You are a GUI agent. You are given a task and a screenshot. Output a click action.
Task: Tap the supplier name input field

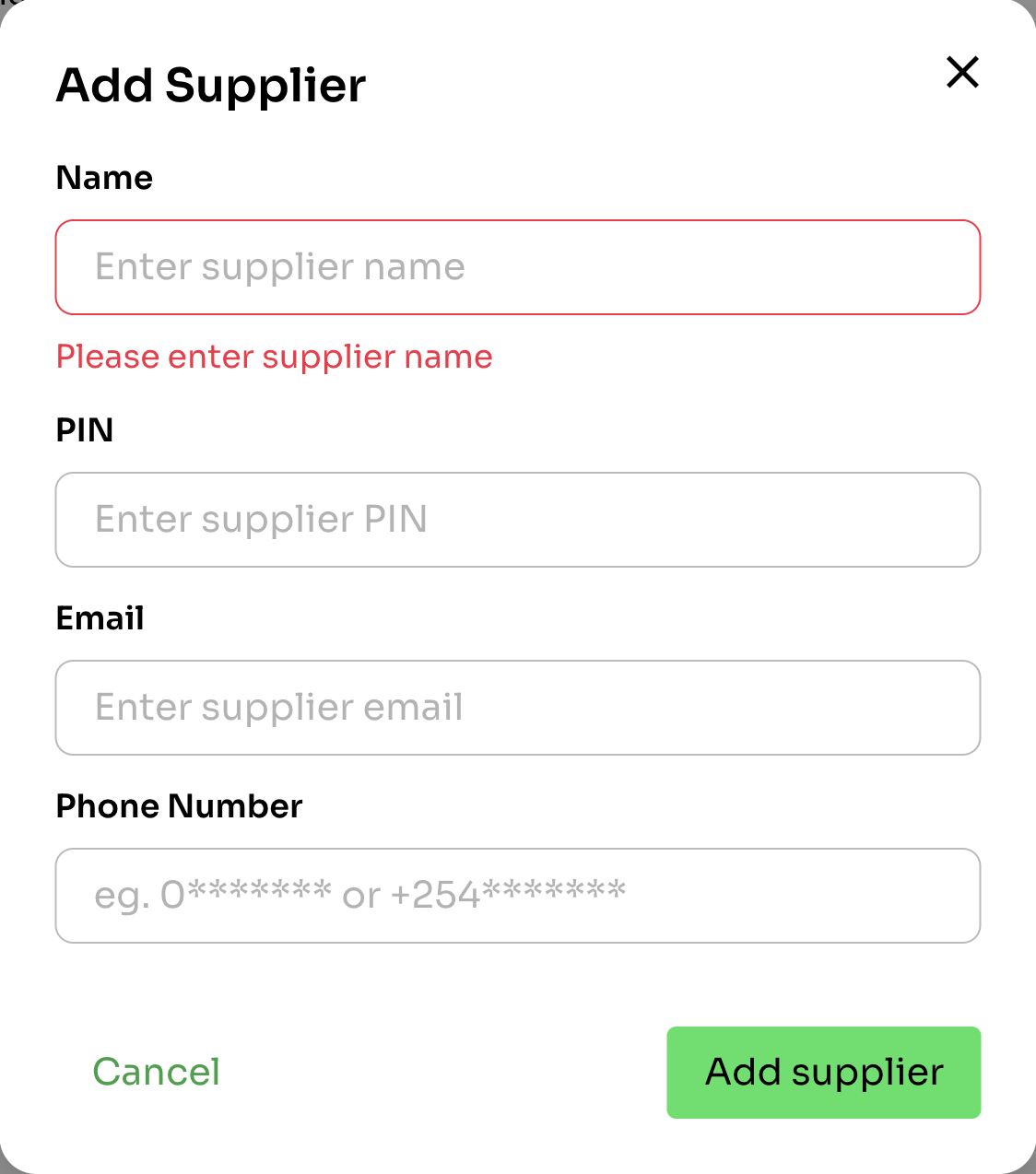point(517,267)
